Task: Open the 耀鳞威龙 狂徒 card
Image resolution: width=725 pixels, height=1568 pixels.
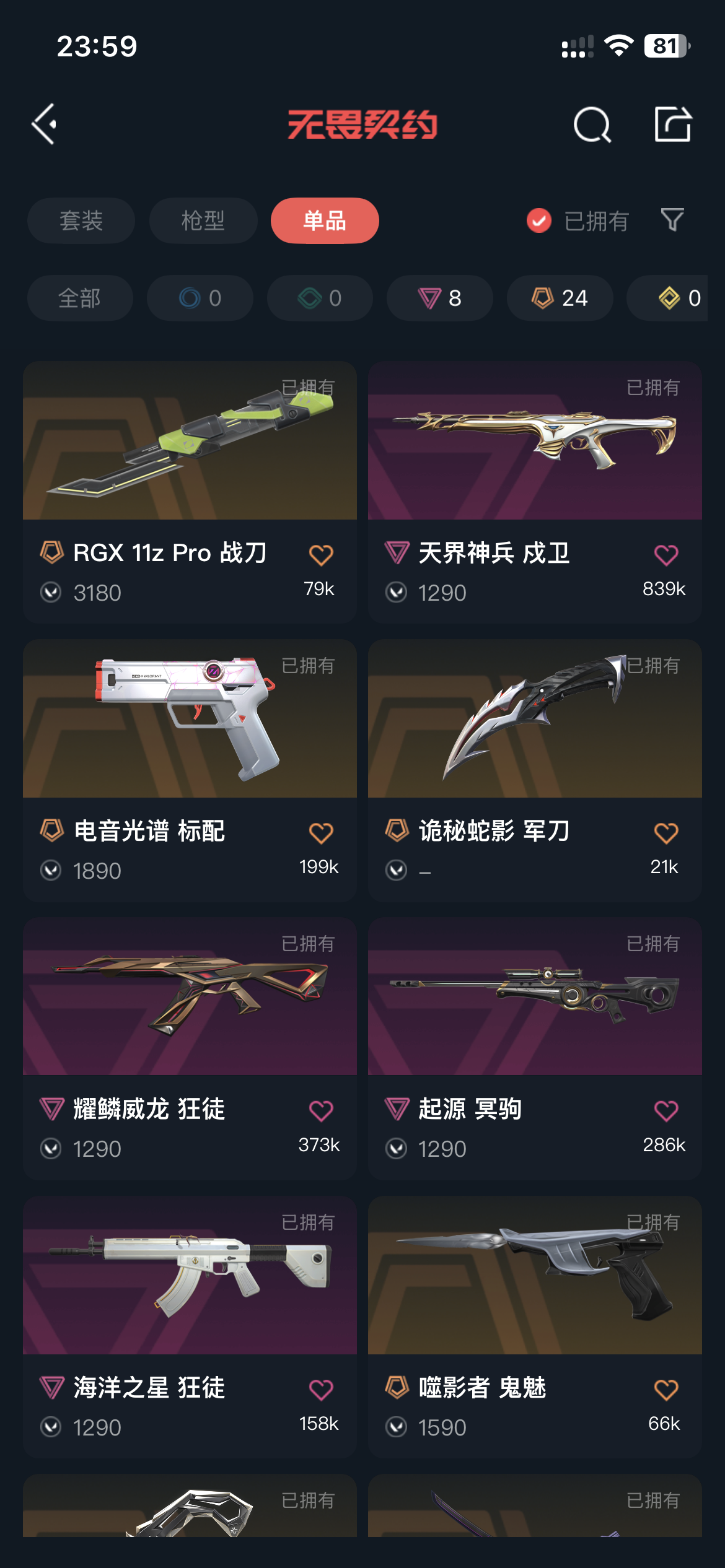Action: coord(190,1048)
